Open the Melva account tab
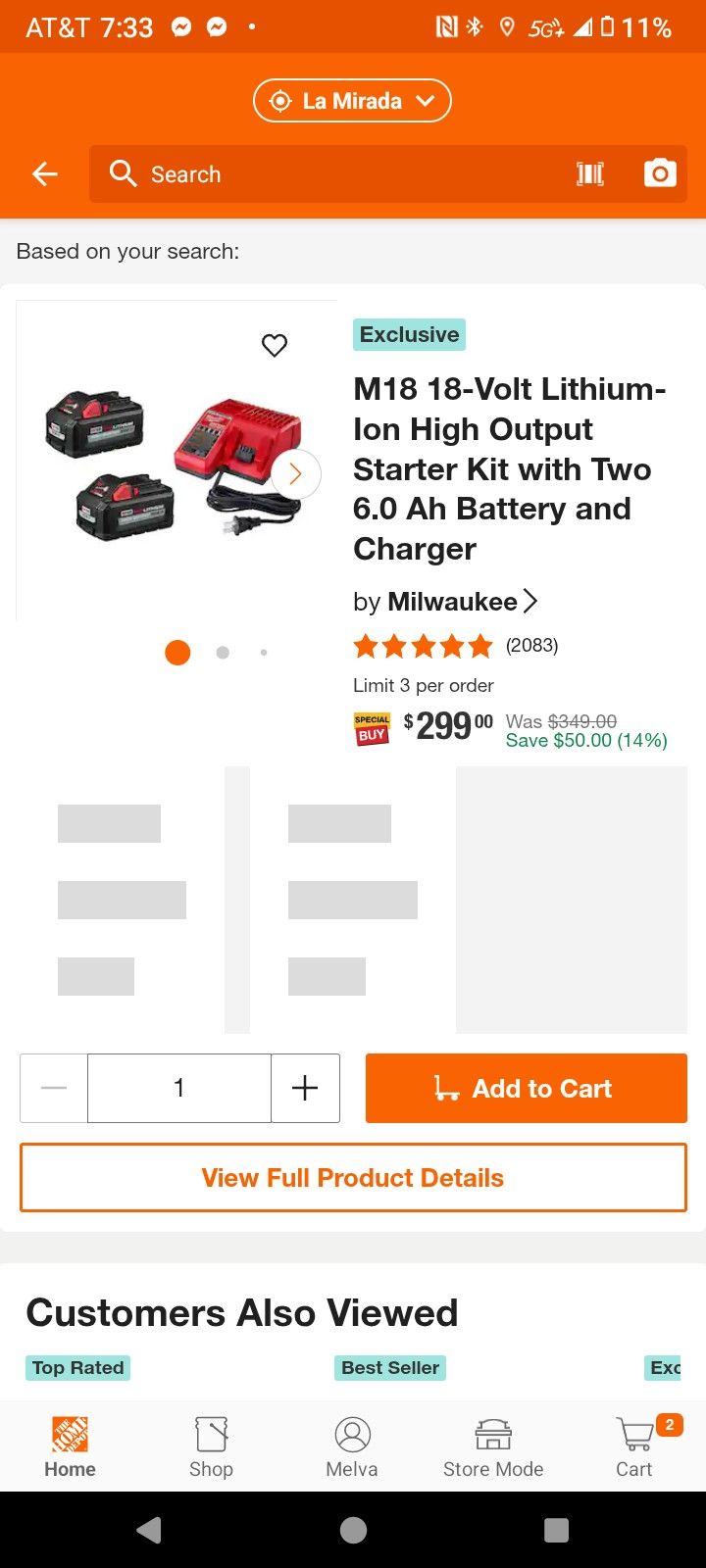Screen dimensions: 706x1568 [352, 1446]
